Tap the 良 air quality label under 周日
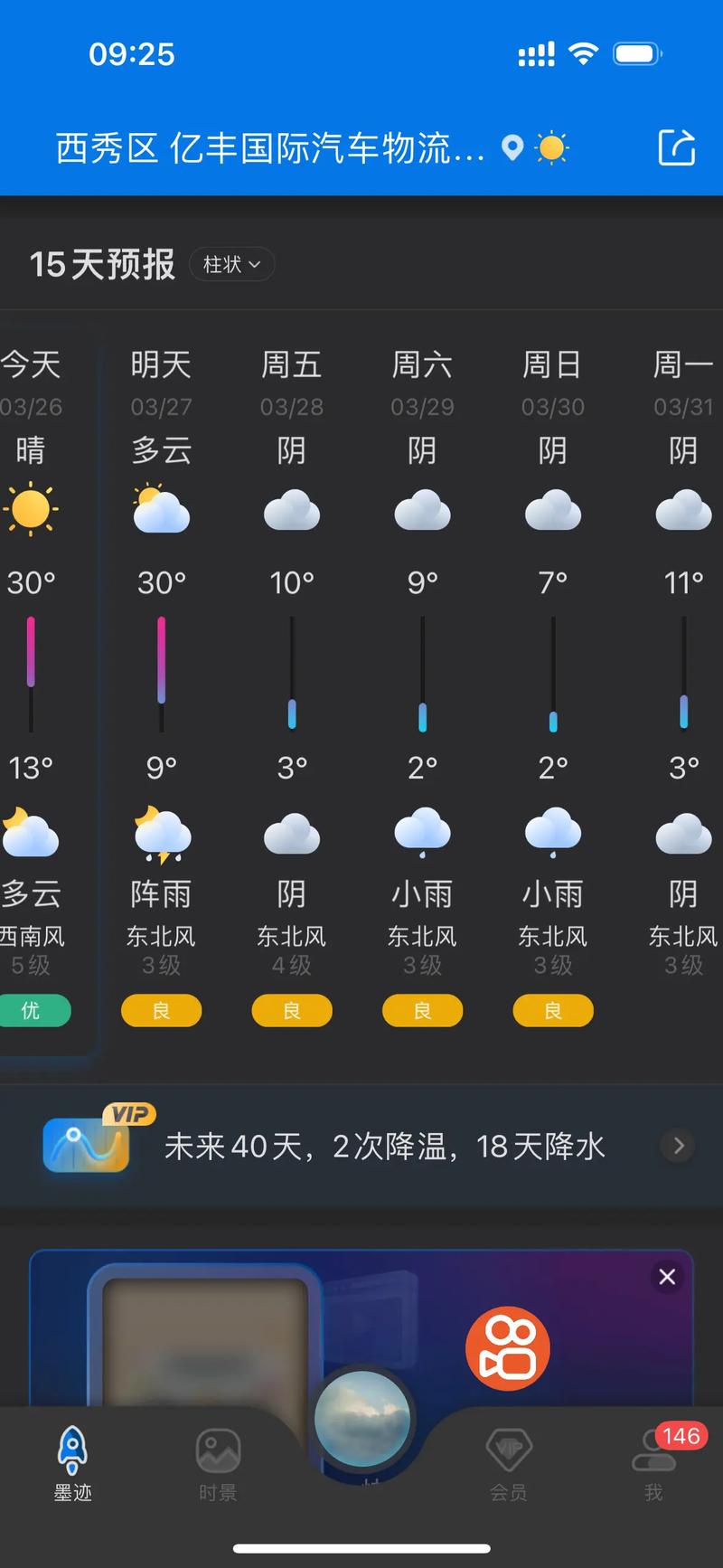This screenshot has width=723, height=1568. click(552, 1010)
